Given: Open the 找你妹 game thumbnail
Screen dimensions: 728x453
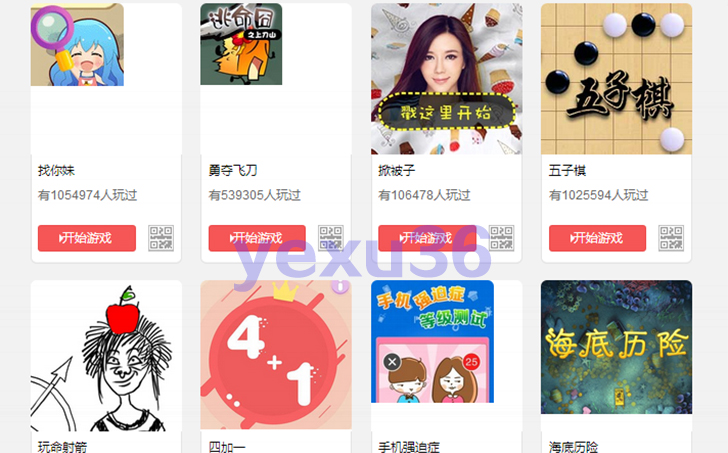Looking at the screenshot, I should click(78, 45).
